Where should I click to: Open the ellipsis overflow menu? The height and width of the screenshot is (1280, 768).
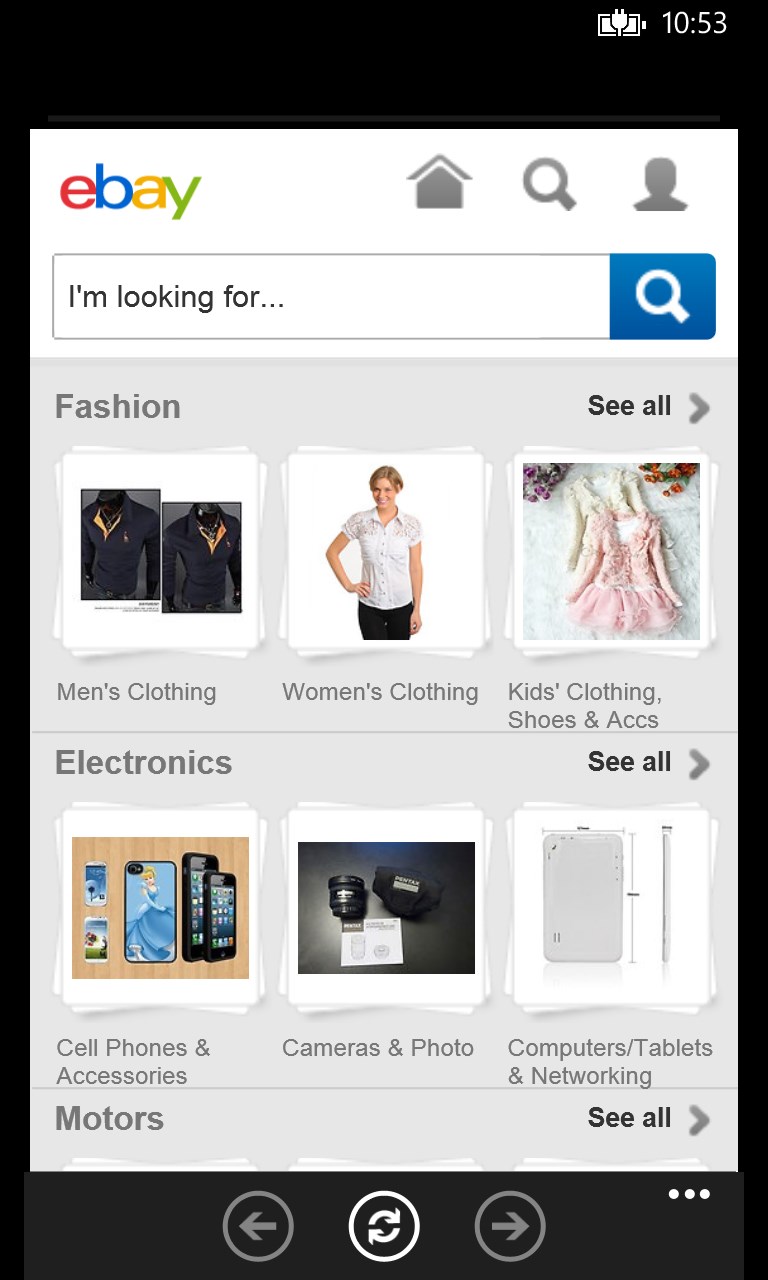[689, 1194]
